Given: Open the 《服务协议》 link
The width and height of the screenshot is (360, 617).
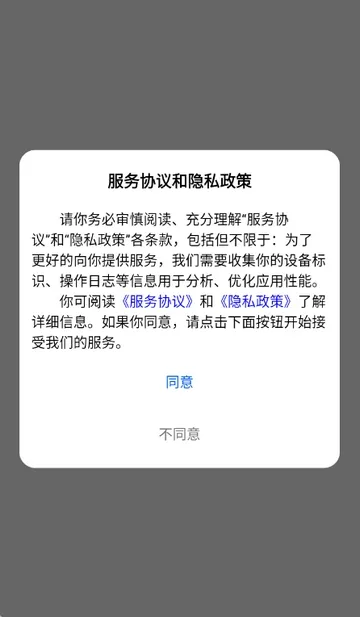Looking at the screenshot, I should (x=157, y=302).
